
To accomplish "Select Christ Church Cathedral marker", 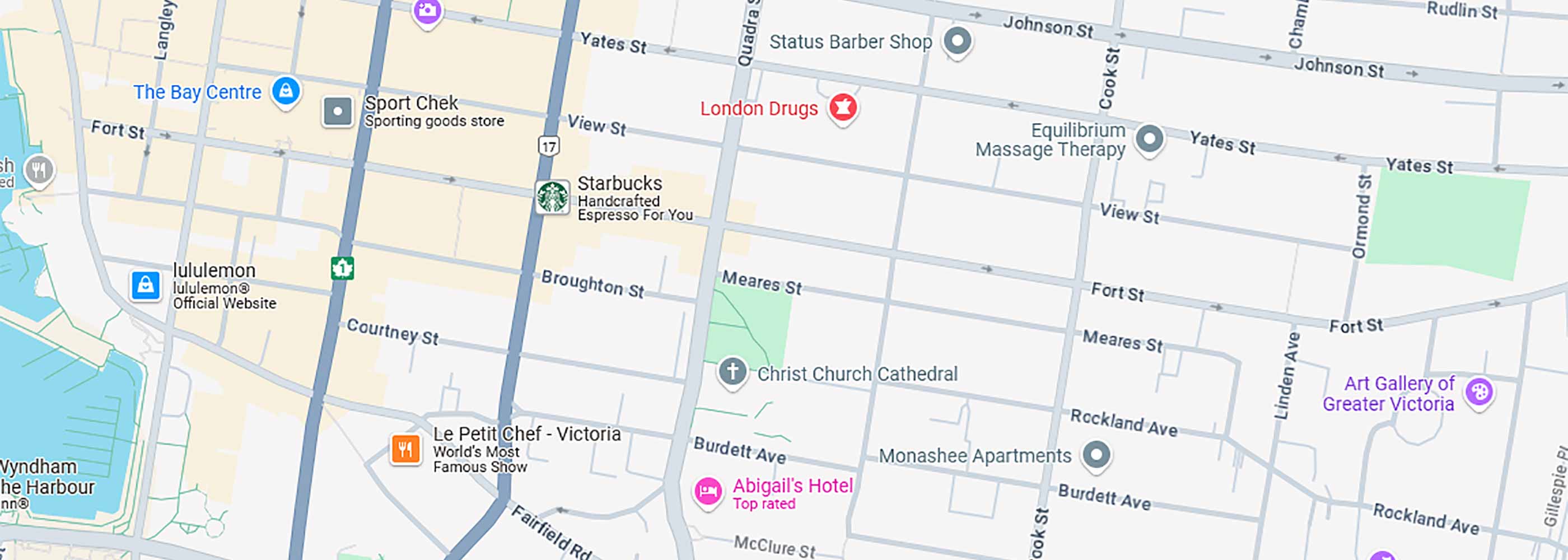I will pyautogui.click(x=732, y=371).
